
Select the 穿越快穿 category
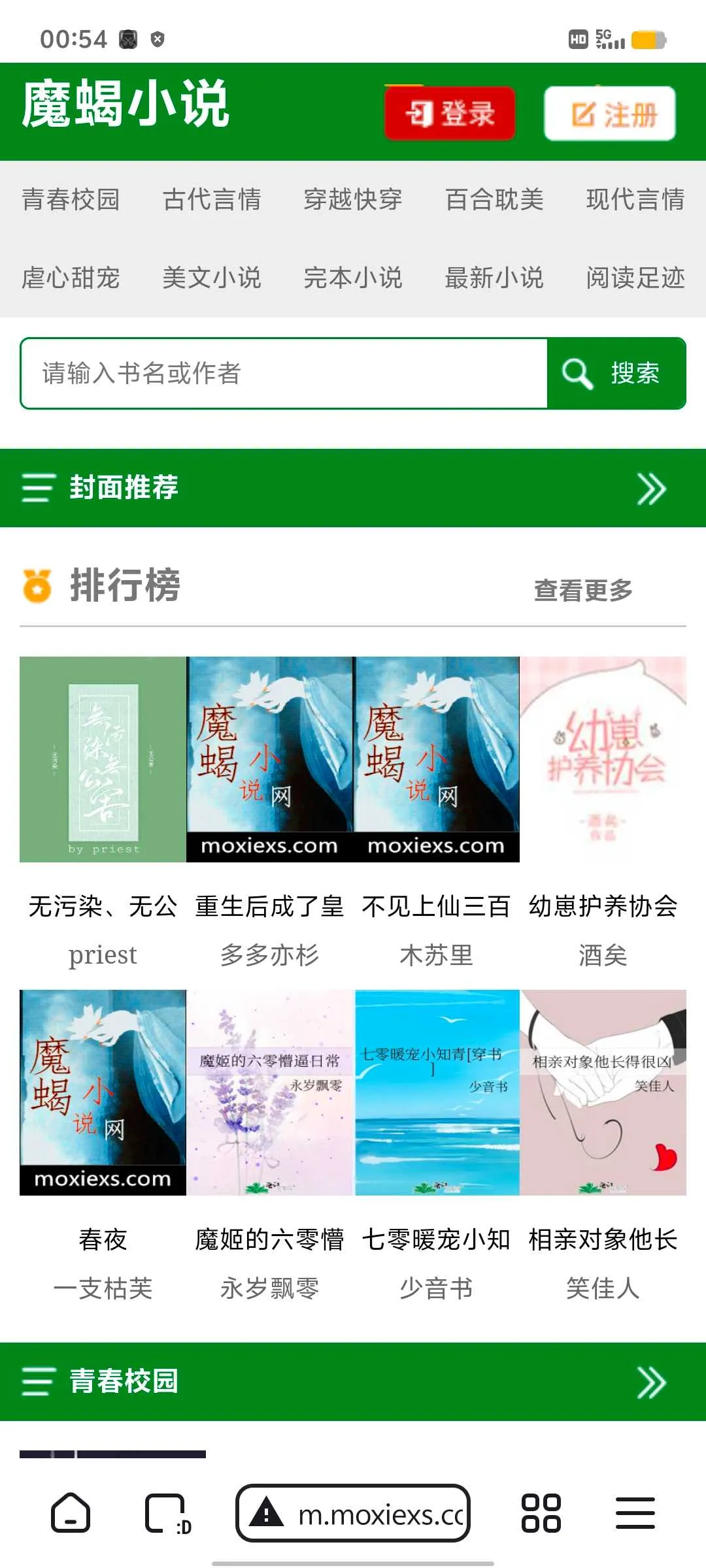pyautogui.click(x=353, y=199)
